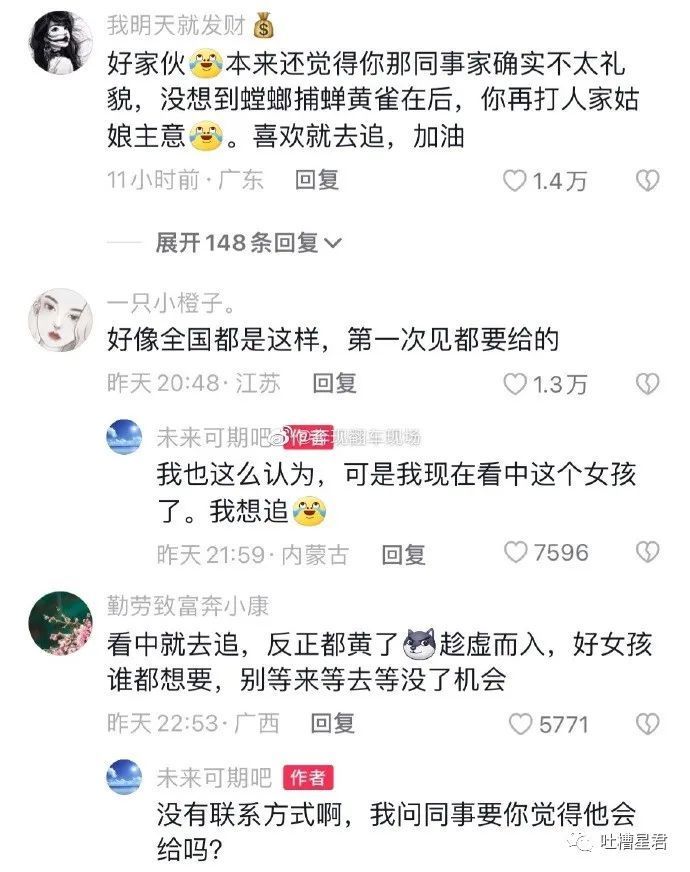Open 一只小橙子's avatar
The image size is (690, 872).
(64, 320)
